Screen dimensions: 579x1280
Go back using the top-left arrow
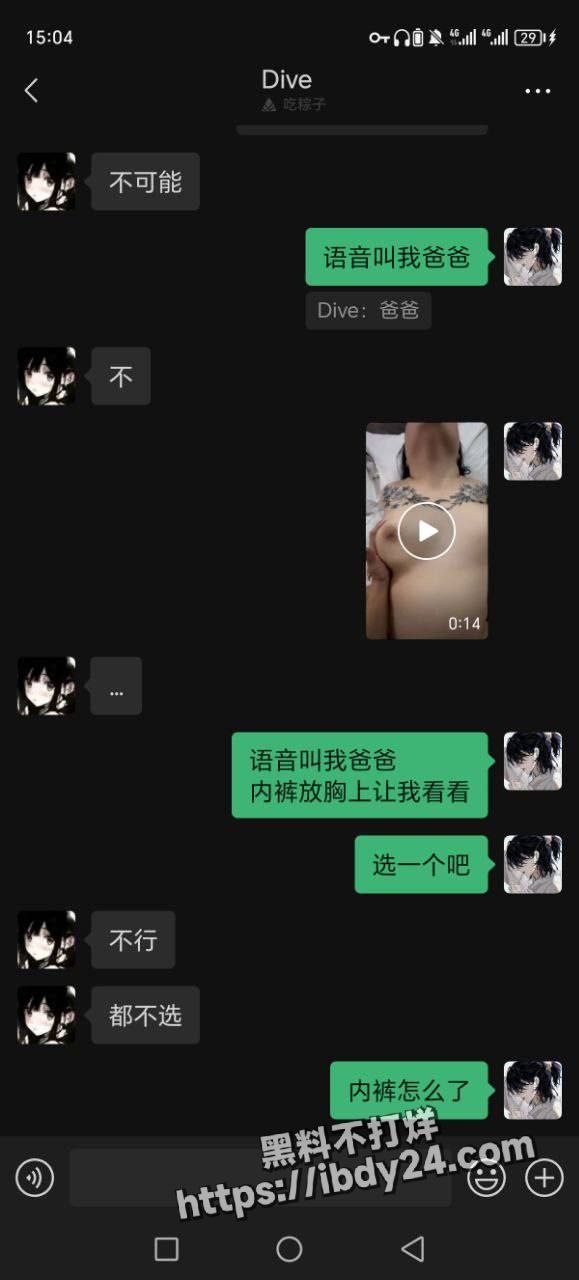[x=31, y=91]
